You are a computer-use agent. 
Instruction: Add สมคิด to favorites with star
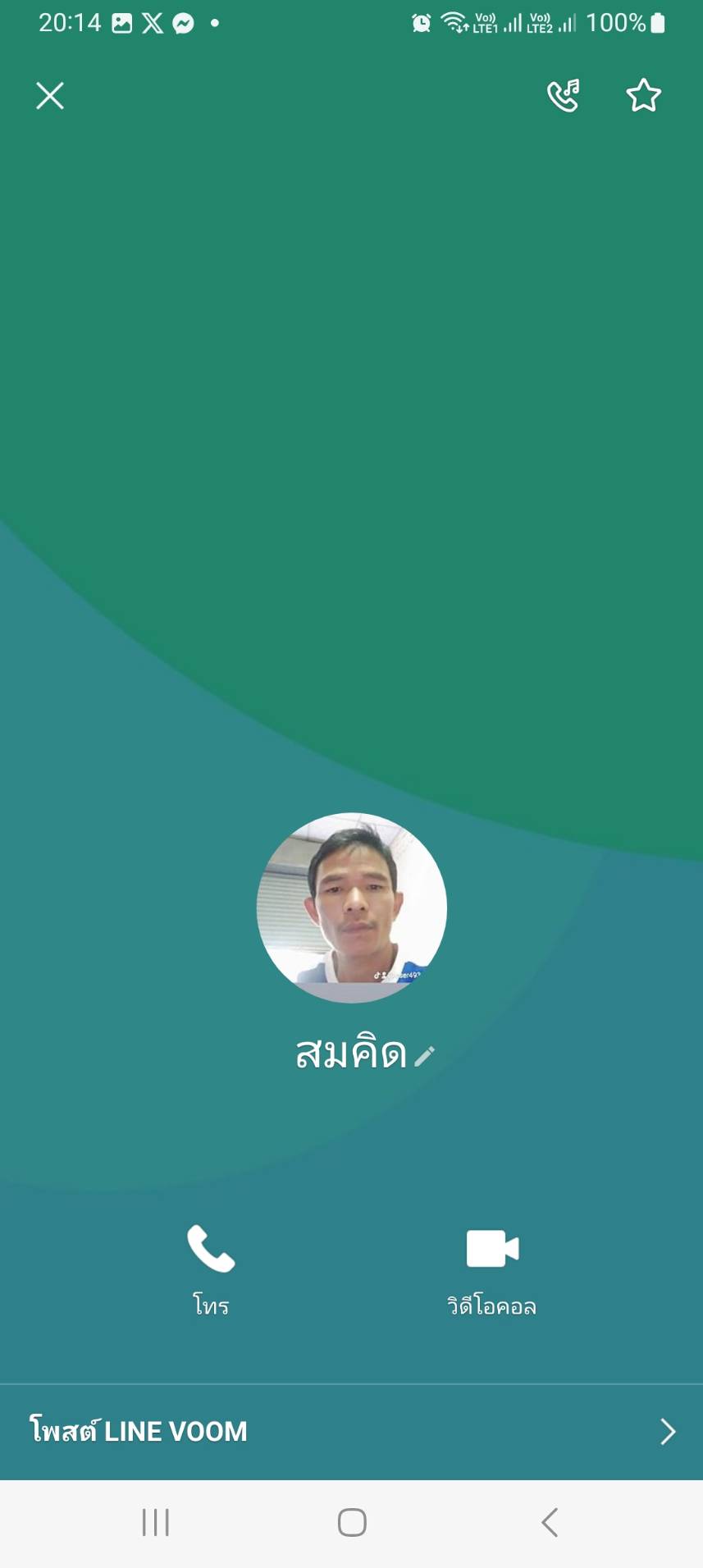[x=643, y=96]
